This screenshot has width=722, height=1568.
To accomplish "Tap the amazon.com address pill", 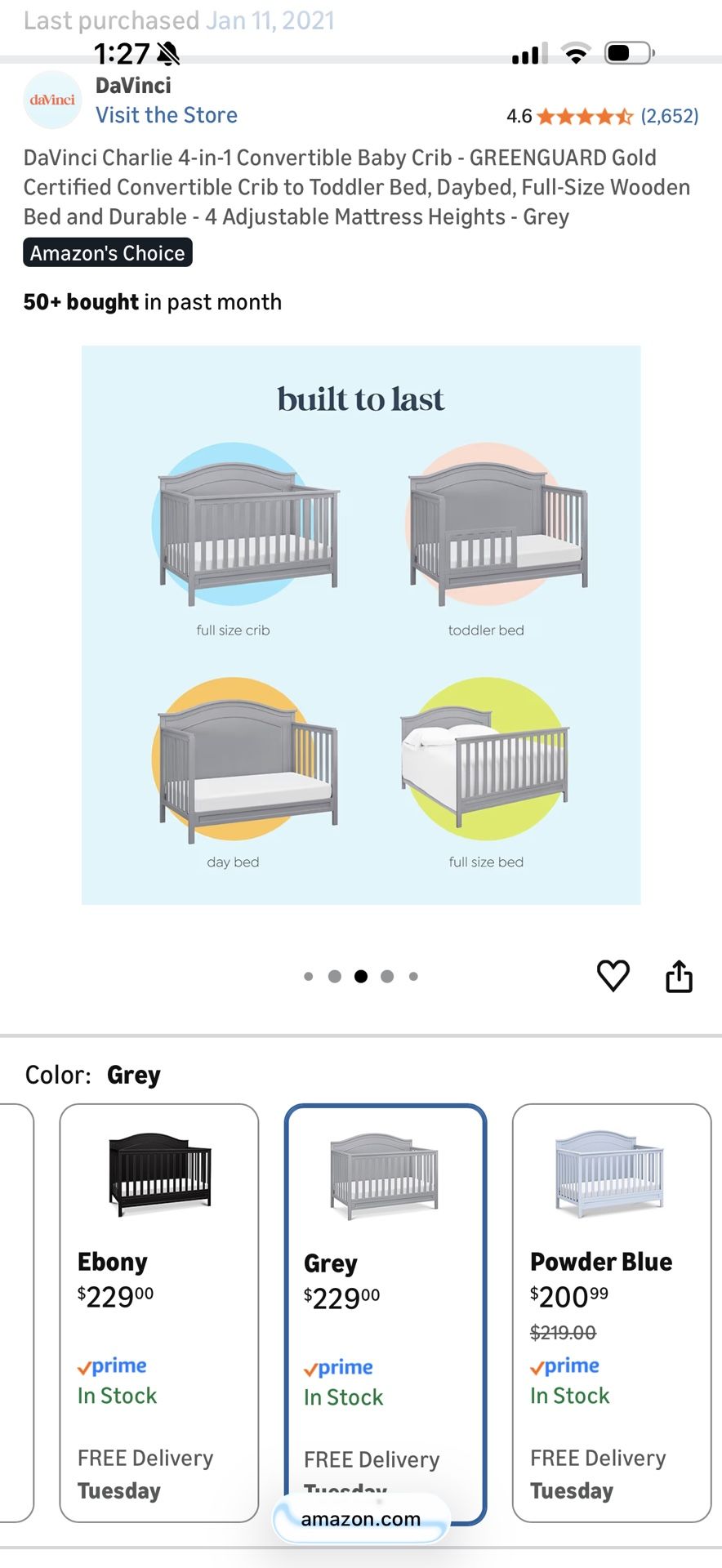I will (x=361, y=1518).
